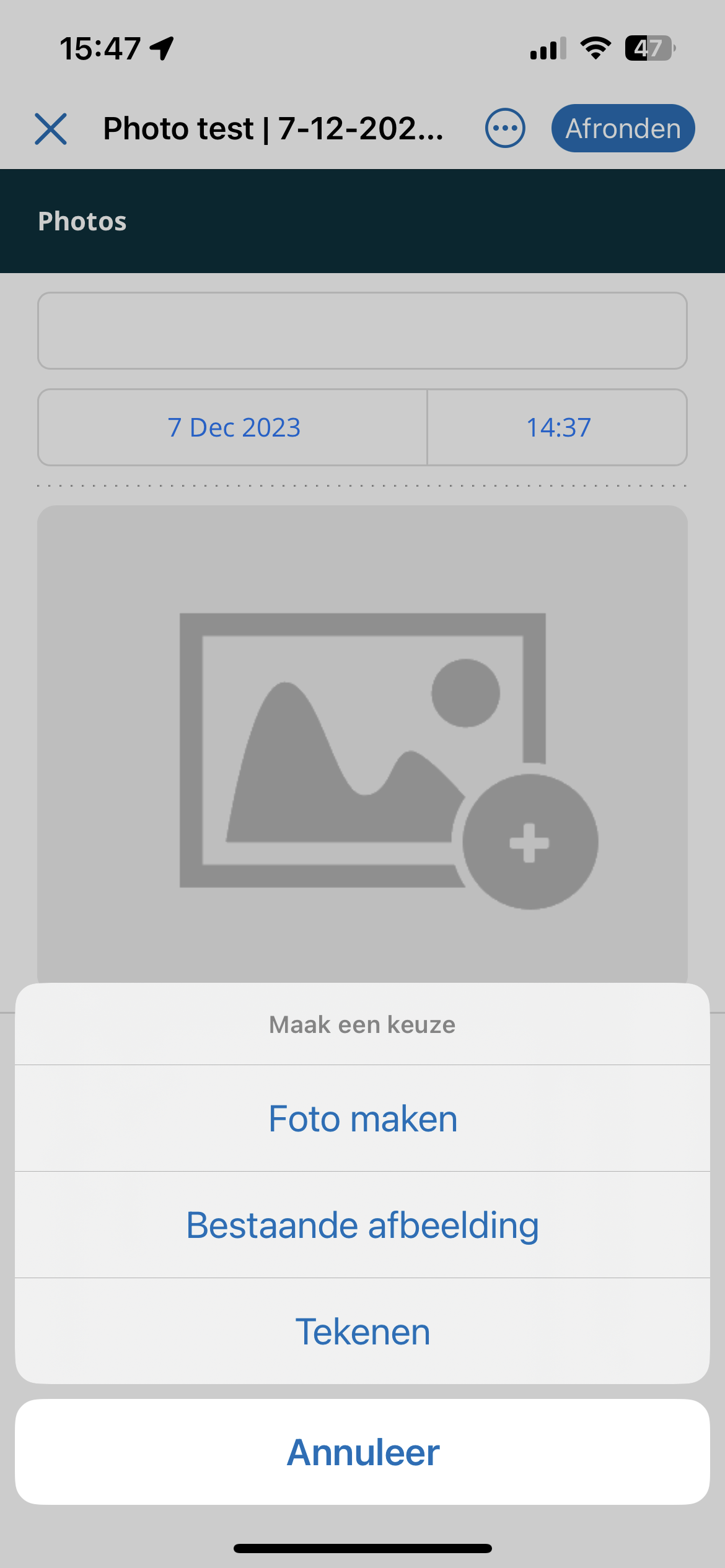Open the three-dots more options menu

click(505, 129)
